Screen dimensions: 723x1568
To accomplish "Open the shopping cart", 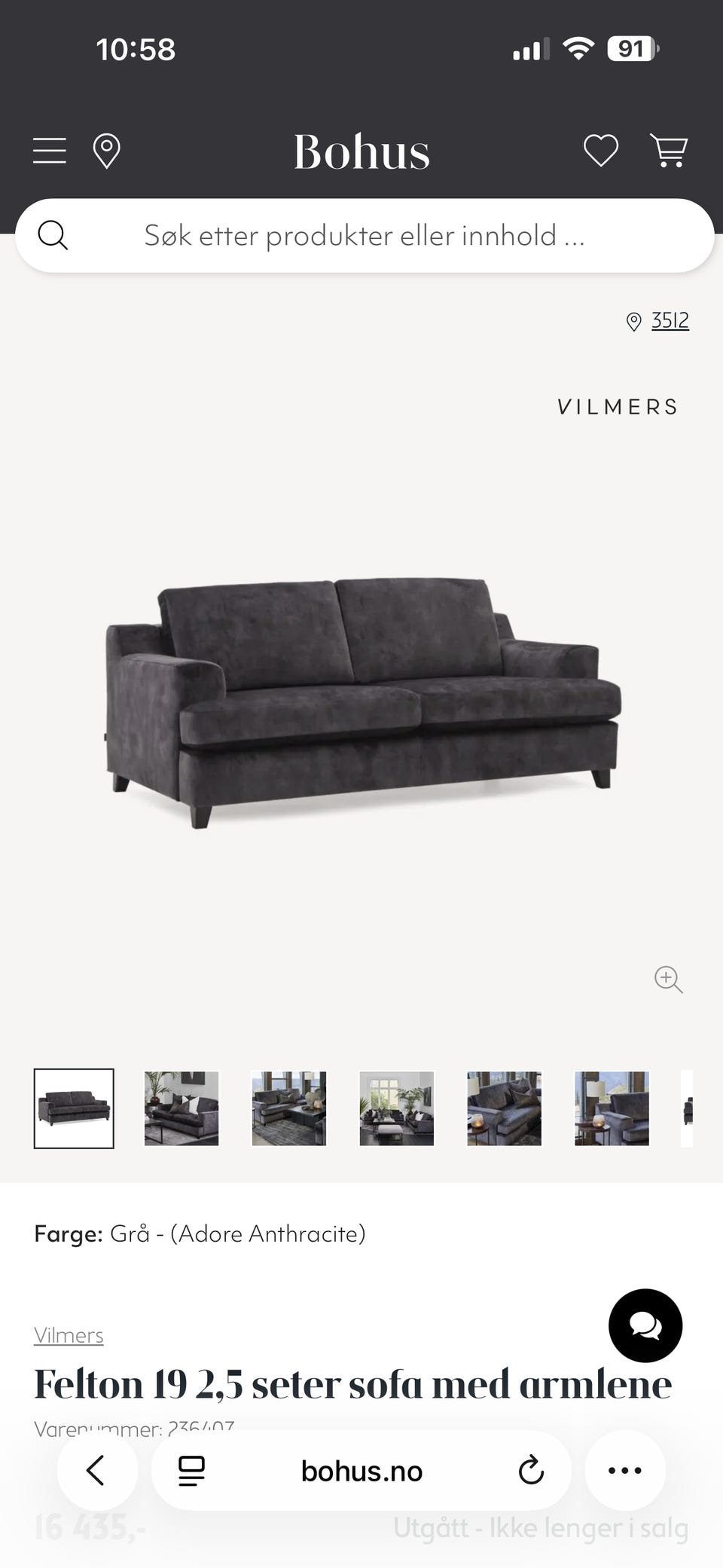I will point(669,151).
